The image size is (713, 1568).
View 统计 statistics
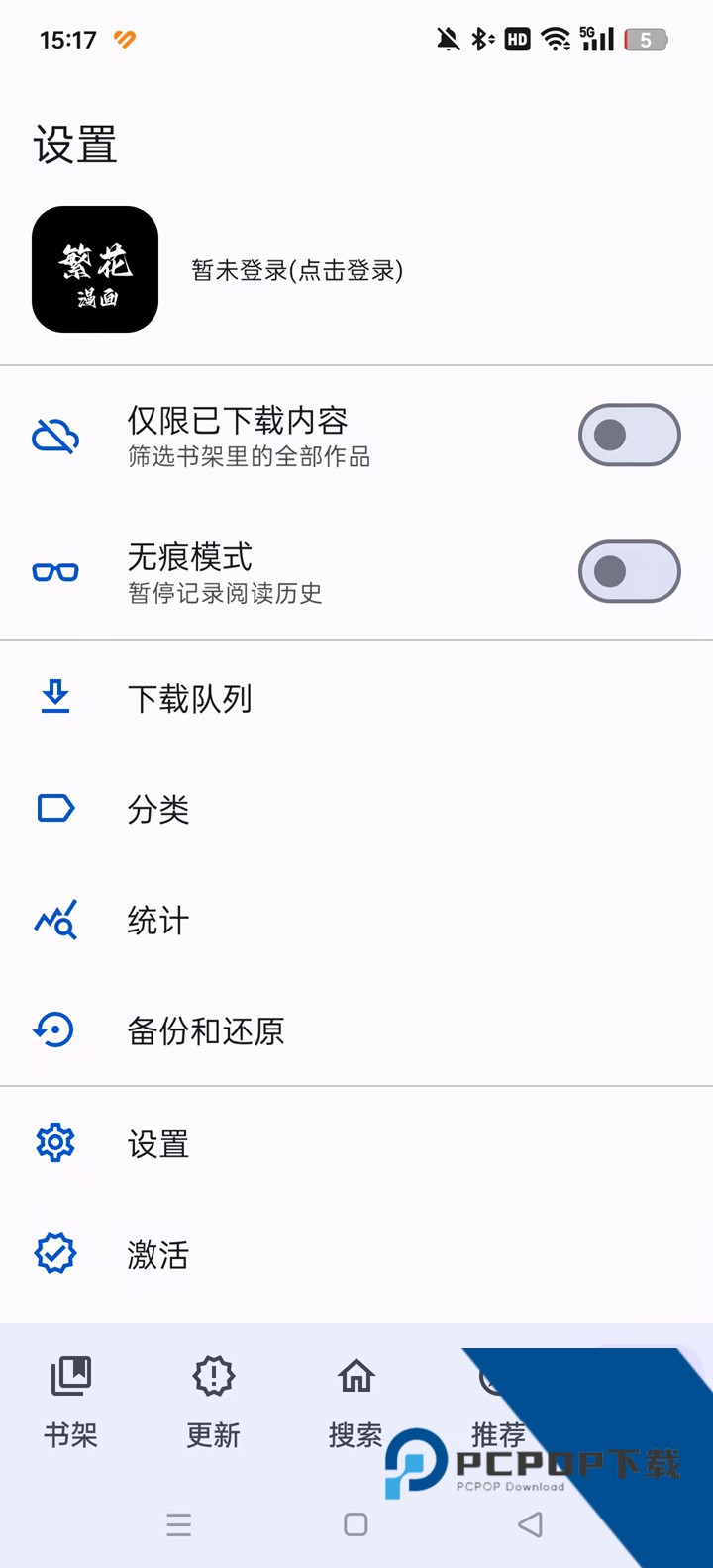click(158, 921)
